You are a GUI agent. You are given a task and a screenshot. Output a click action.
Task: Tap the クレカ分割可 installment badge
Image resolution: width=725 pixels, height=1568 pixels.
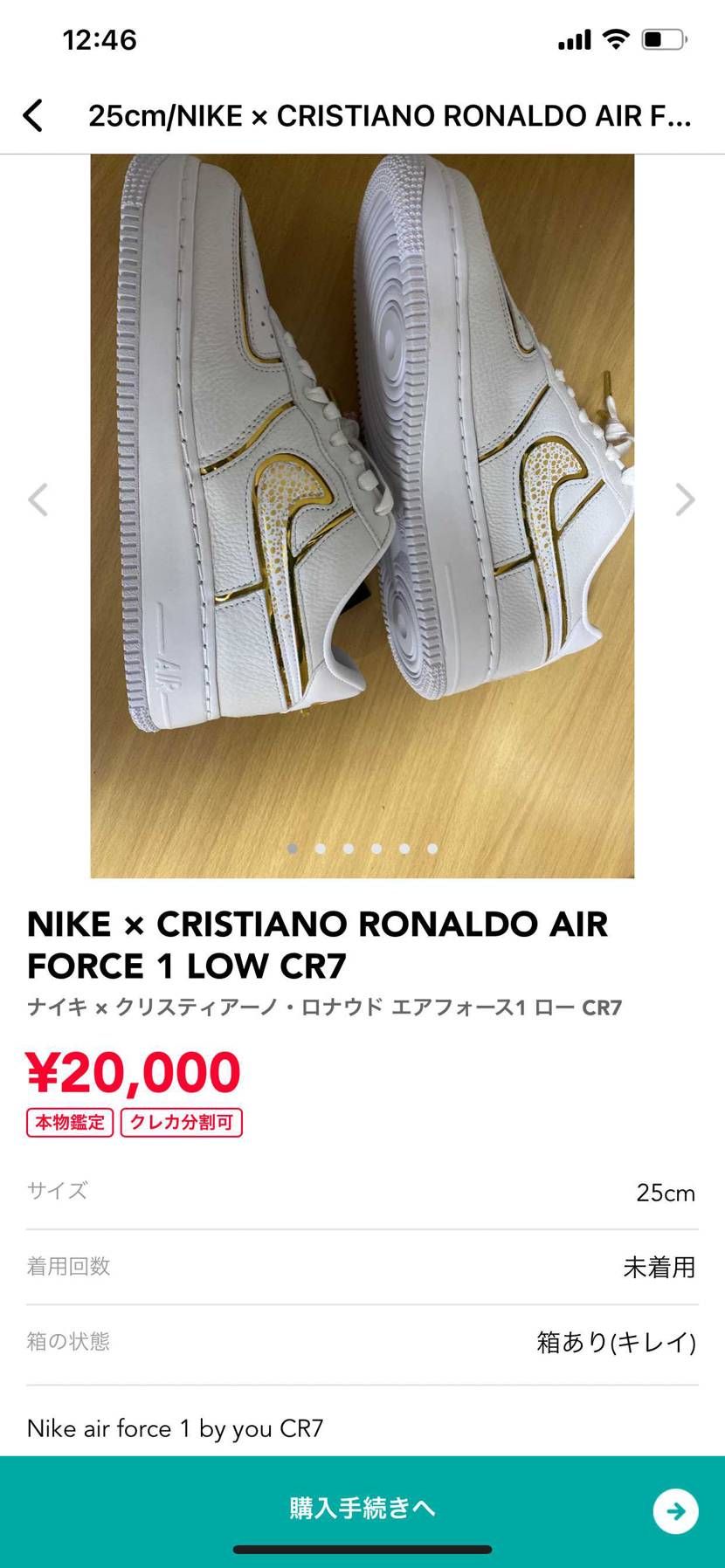182,1123
